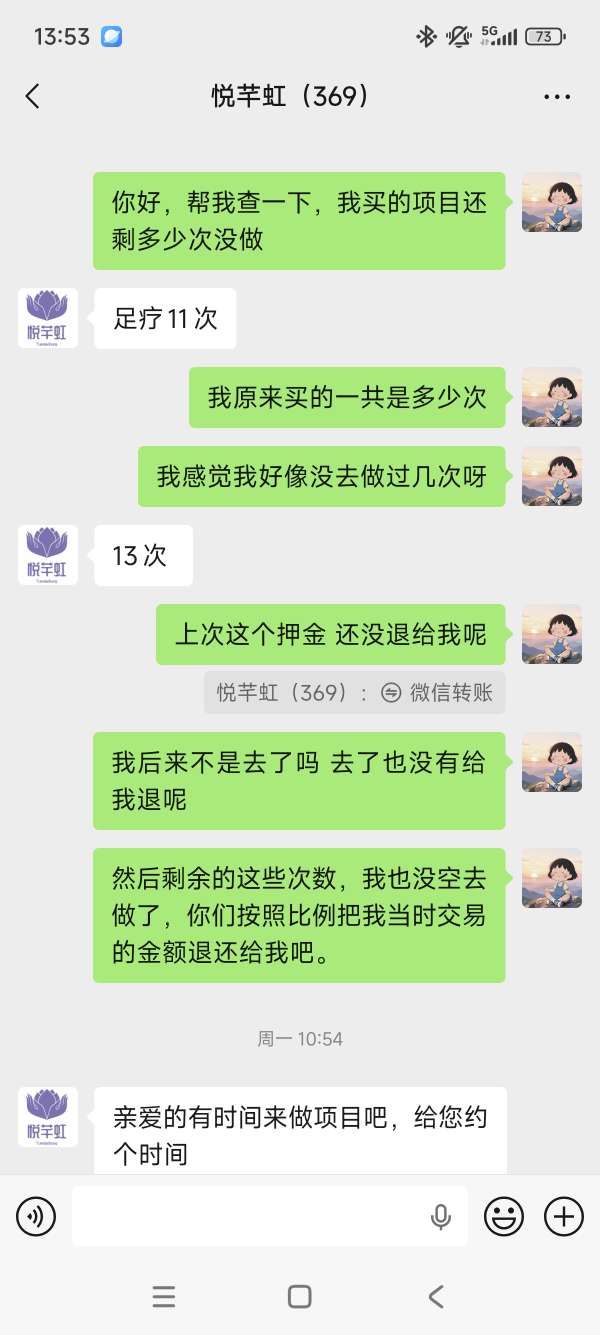Open my avatar beside 上次这个押金 message
Image resolution: width=600 pixels, height=1335 pixels.
(552, 634)
